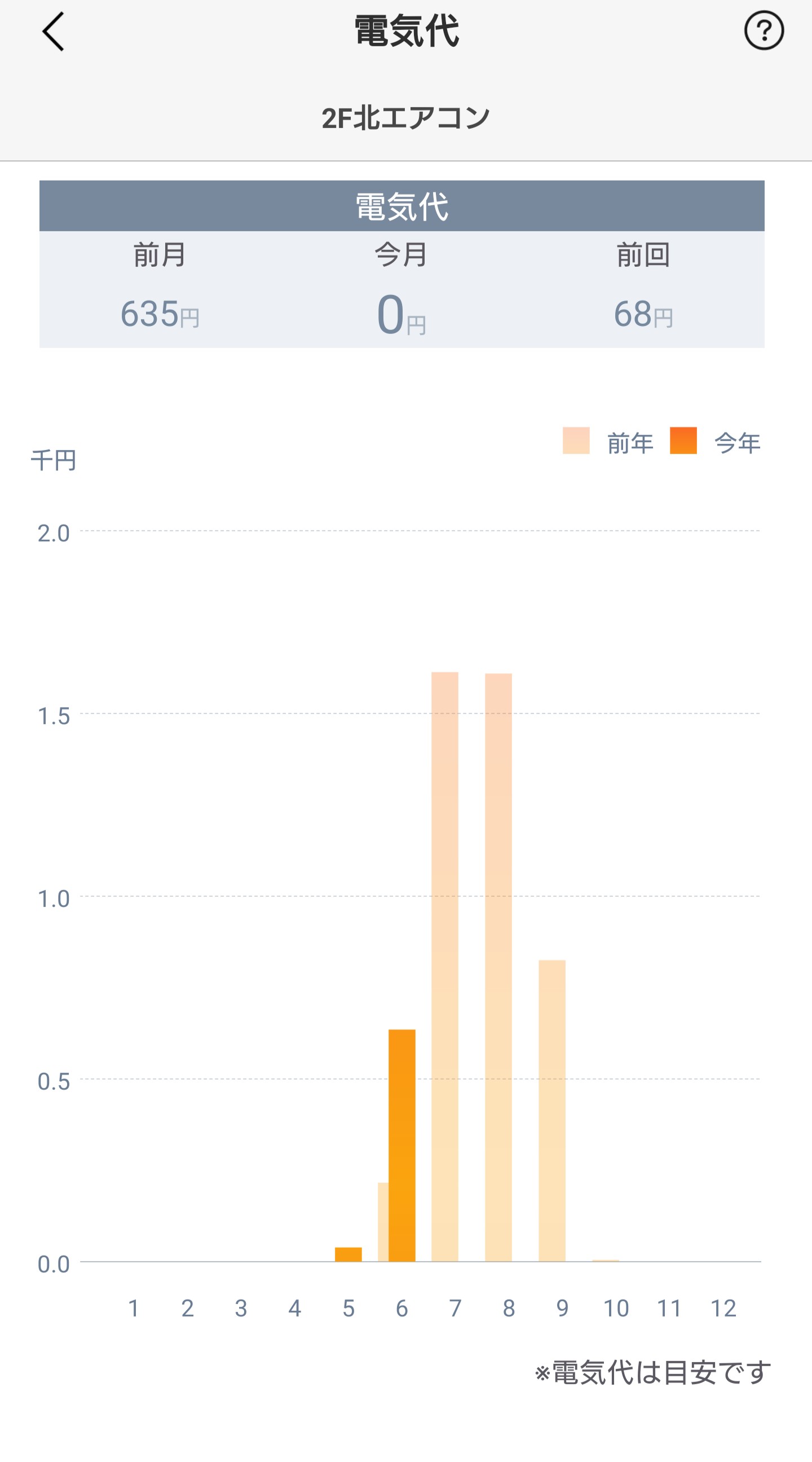Open the help question mark icon

point(764,30)
